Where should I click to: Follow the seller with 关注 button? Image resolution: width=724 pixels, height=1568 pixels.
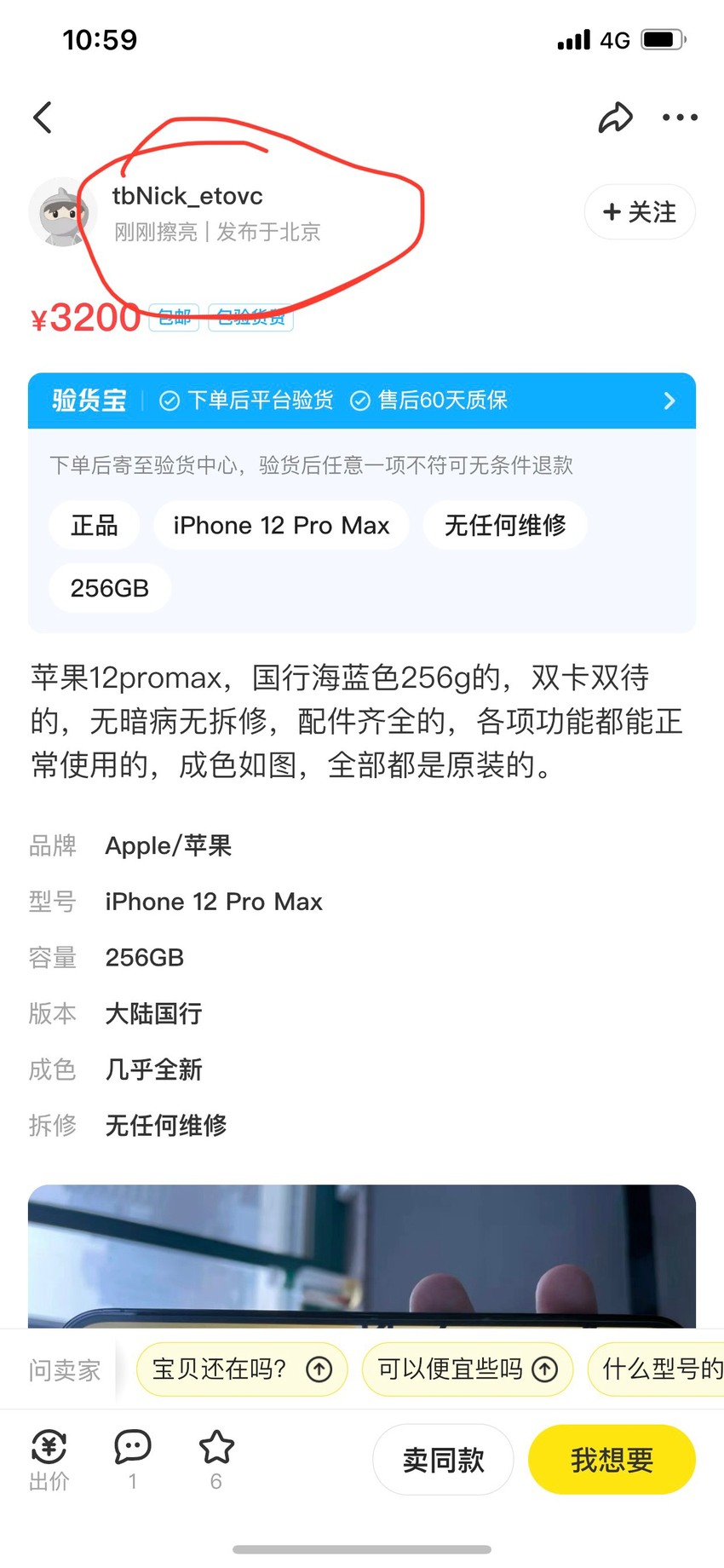click(640, 211)
